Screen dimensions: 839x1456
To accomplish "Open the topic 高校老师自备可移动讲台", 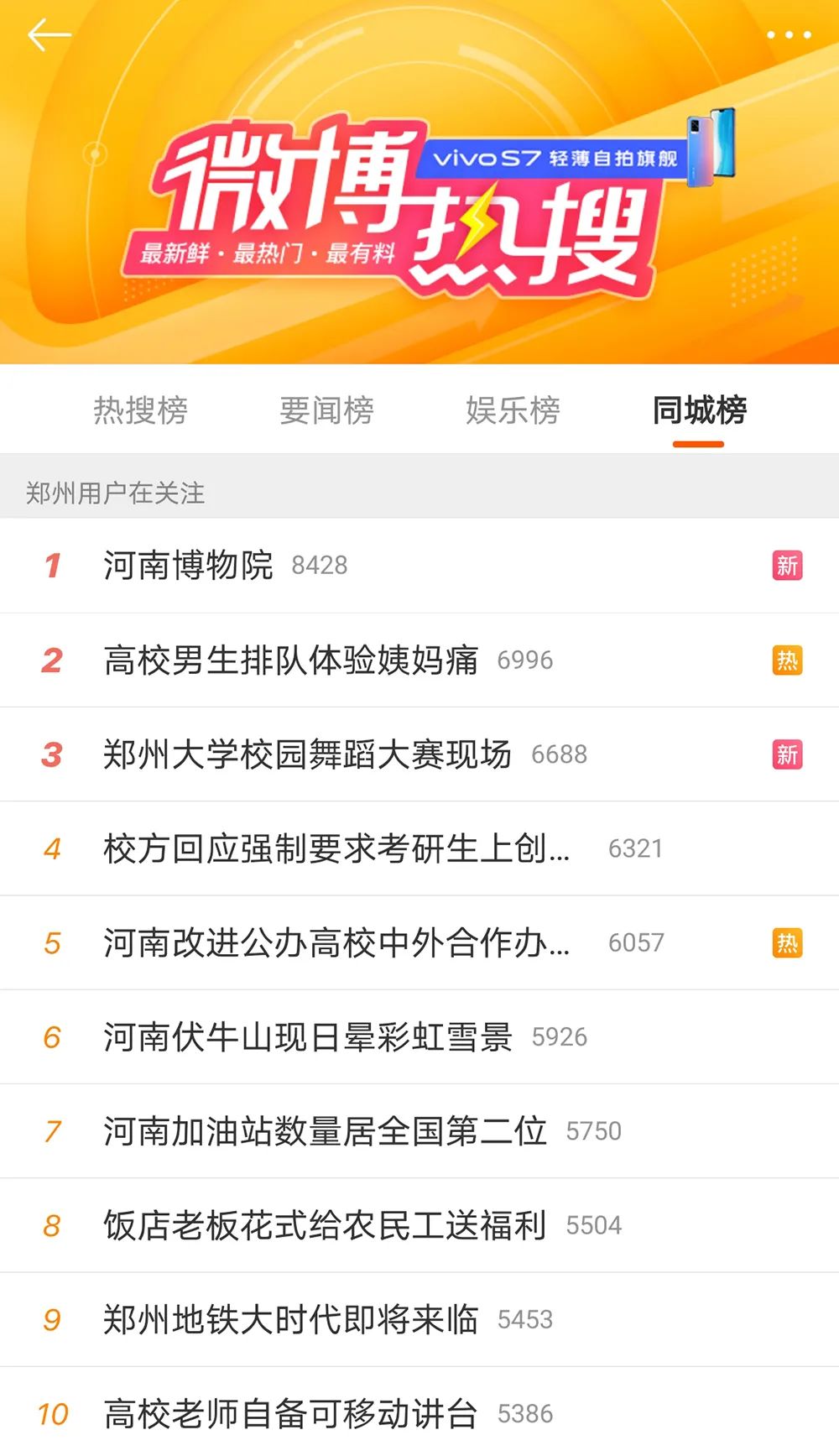I will click(x=290, y=1414).
